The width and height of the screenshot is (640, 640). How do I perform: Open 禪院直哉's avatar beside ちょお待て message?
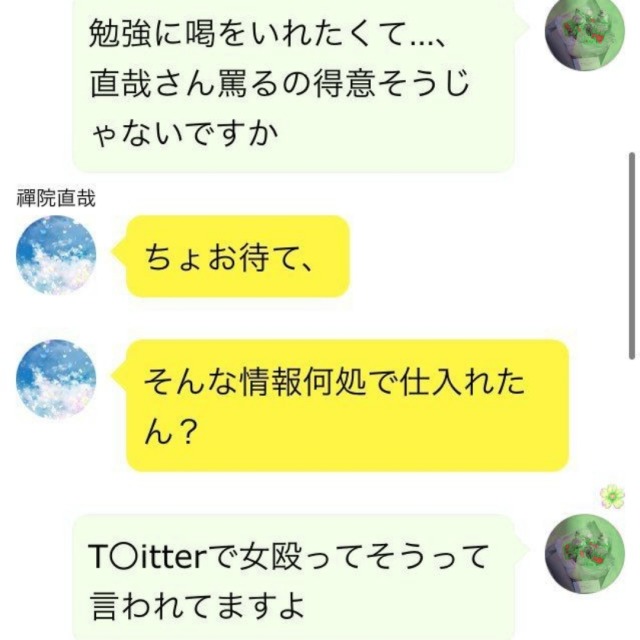click(57, 255)
